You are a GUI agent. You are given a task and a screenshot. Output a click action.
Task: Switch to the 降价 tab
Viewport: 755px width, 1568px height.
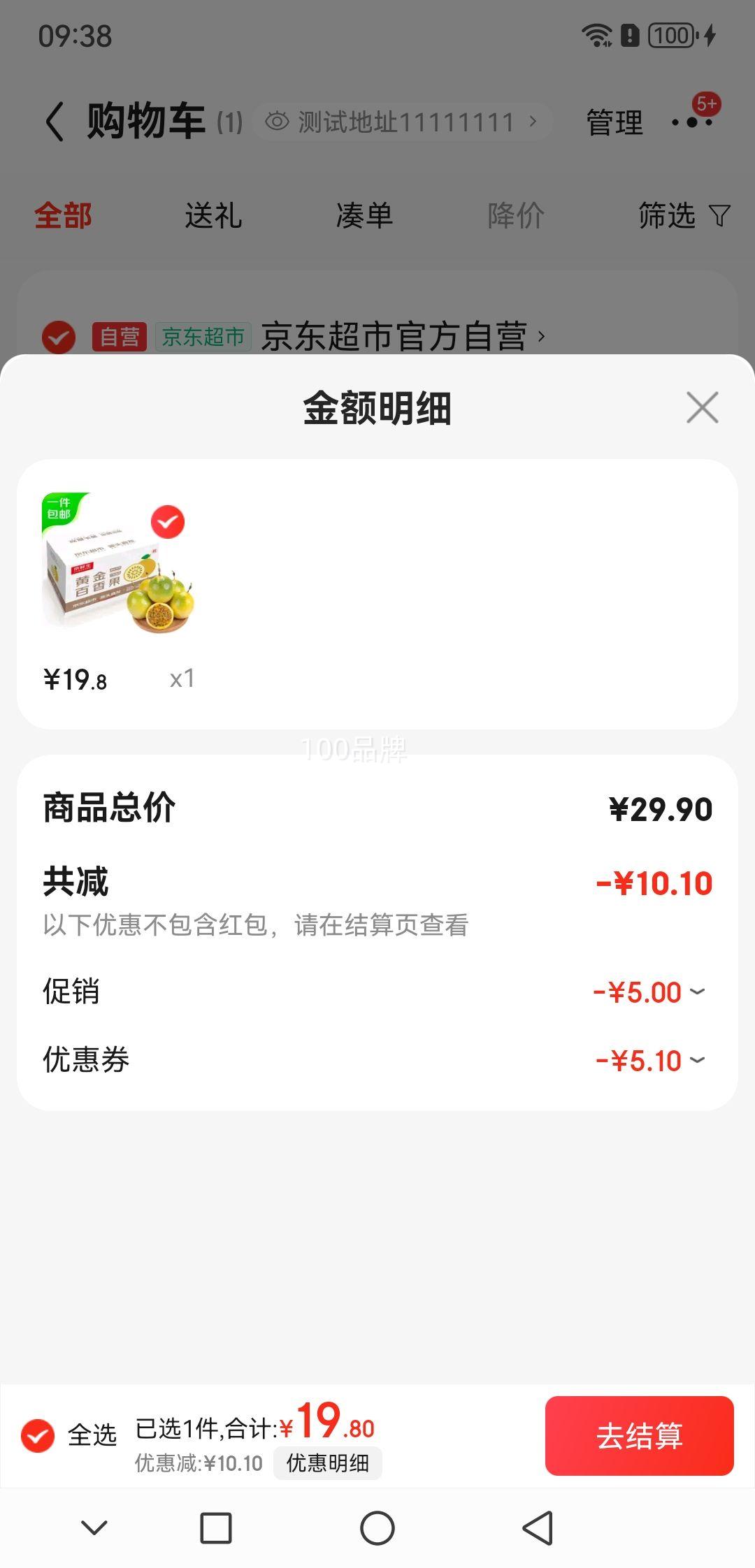516,215
